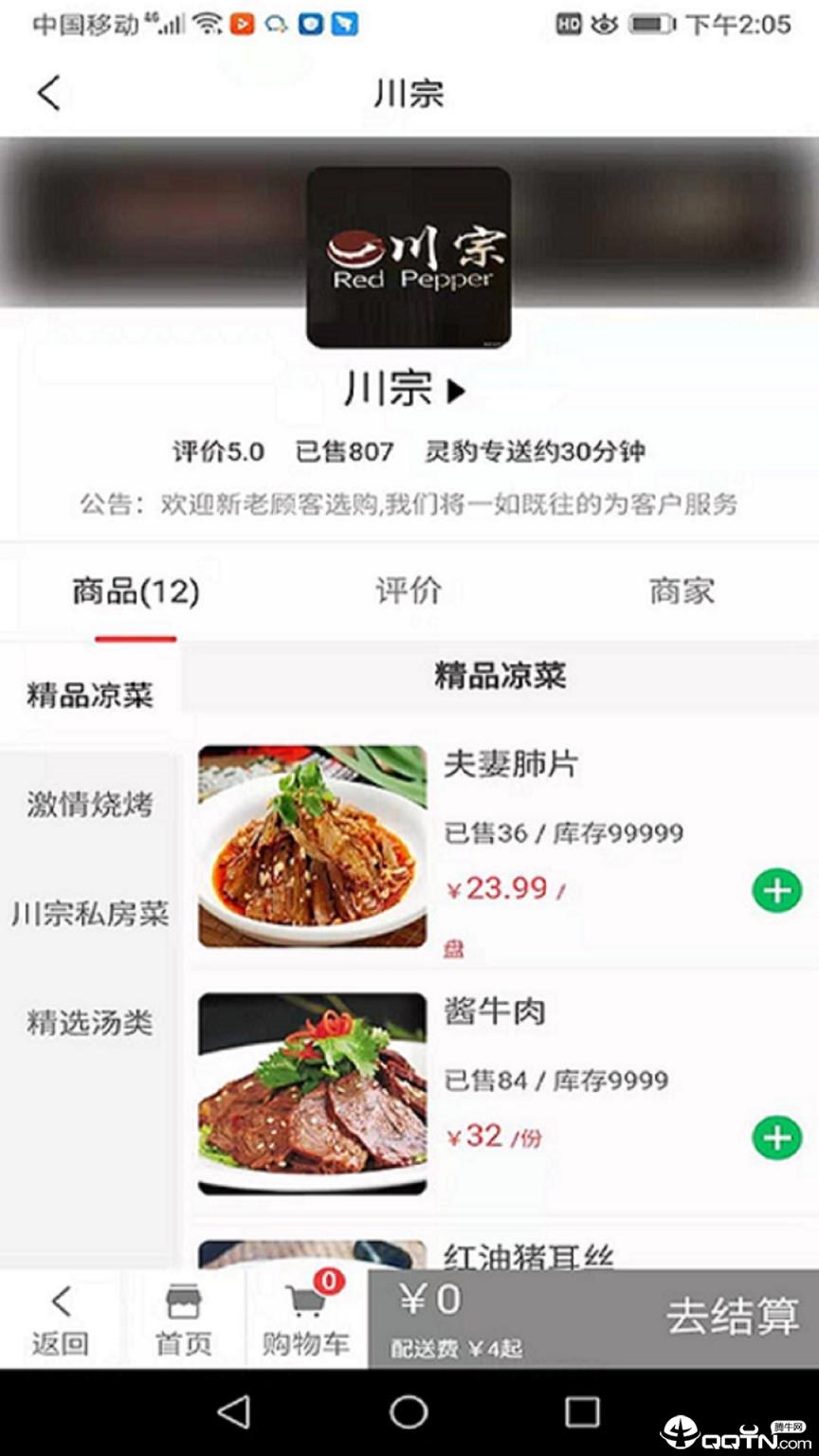The image size is (819, 1456).
Task: Tap the 去结算 checkout button
Action: 737,1316
